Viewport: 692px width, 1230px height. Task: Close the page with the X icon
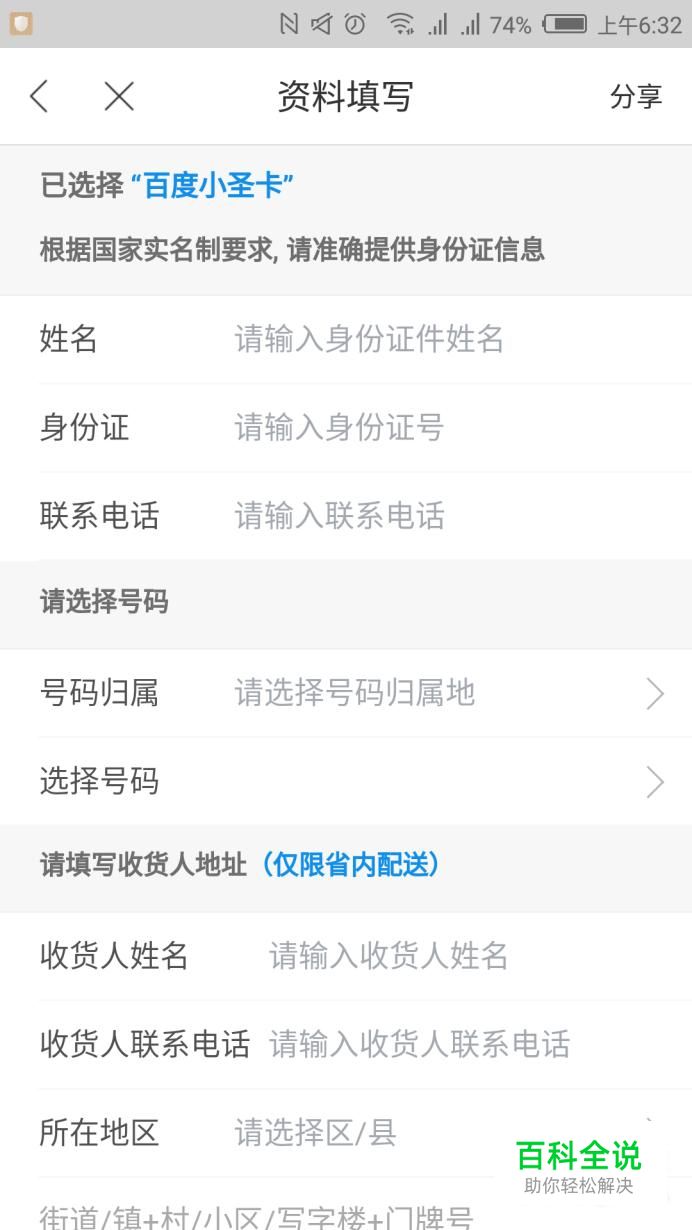pos(119,97)
